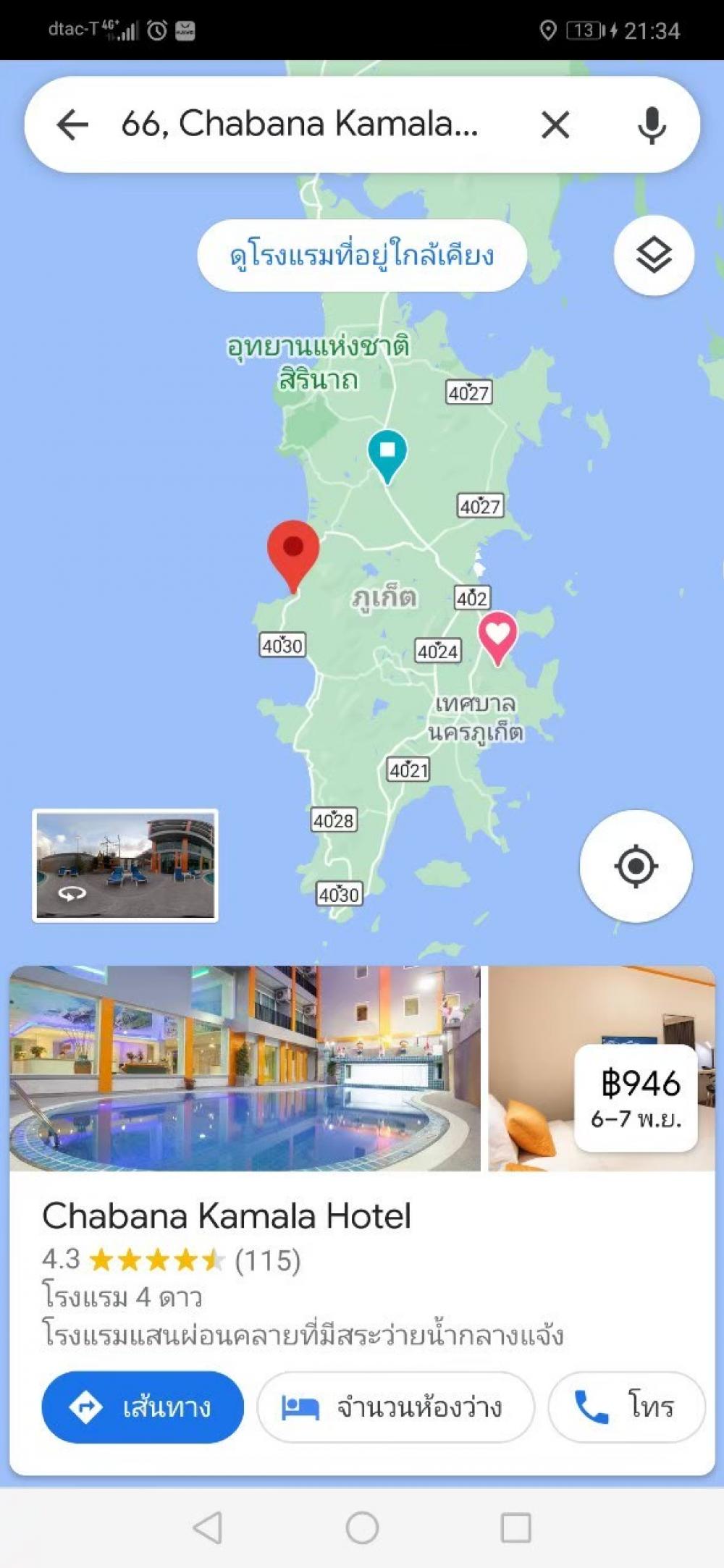Get directions with เส้นทาง button

click(x=143, y=1407)
